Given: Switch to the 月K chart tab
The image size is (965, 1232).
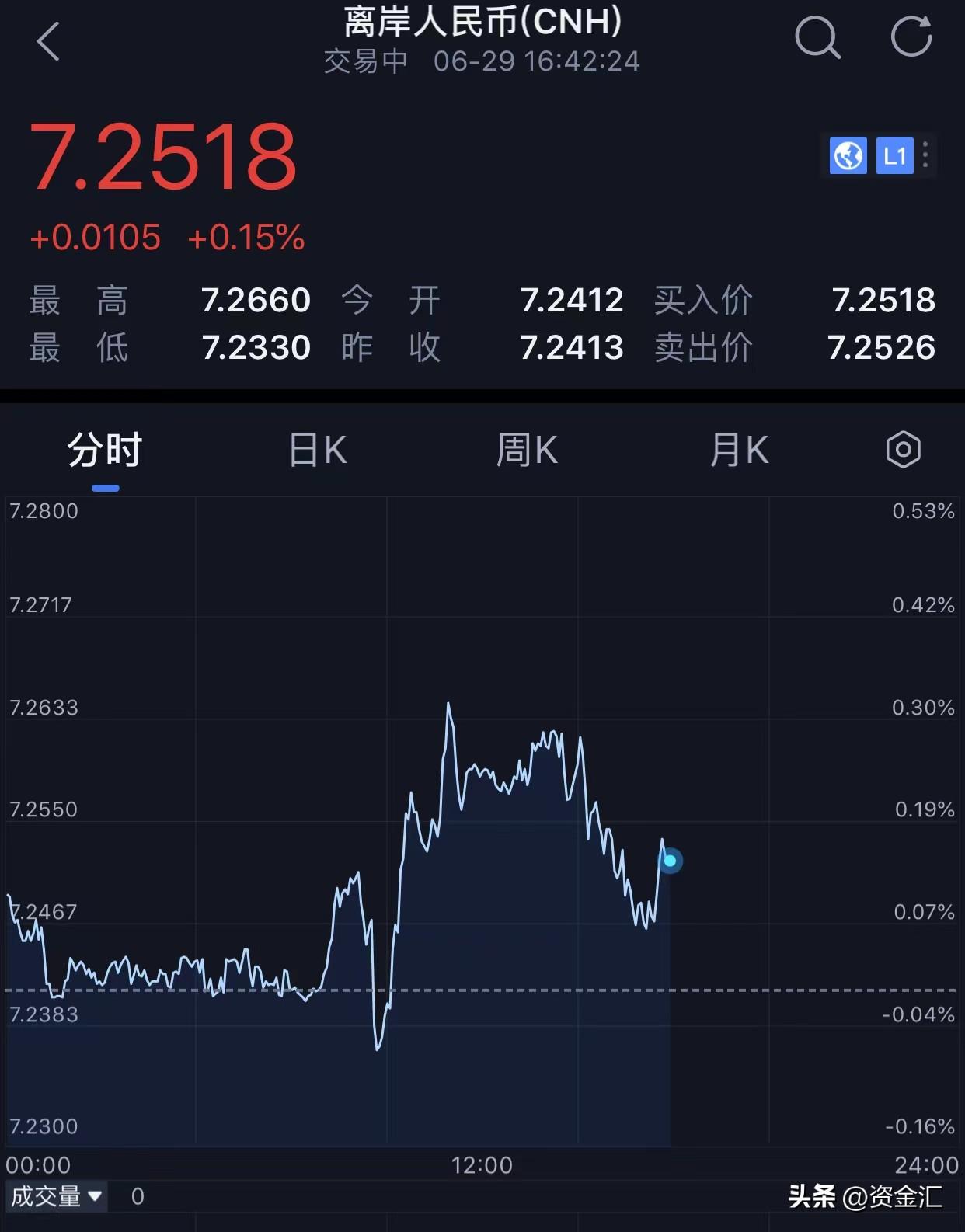Looking at the screenshot, I should (739, 450).
